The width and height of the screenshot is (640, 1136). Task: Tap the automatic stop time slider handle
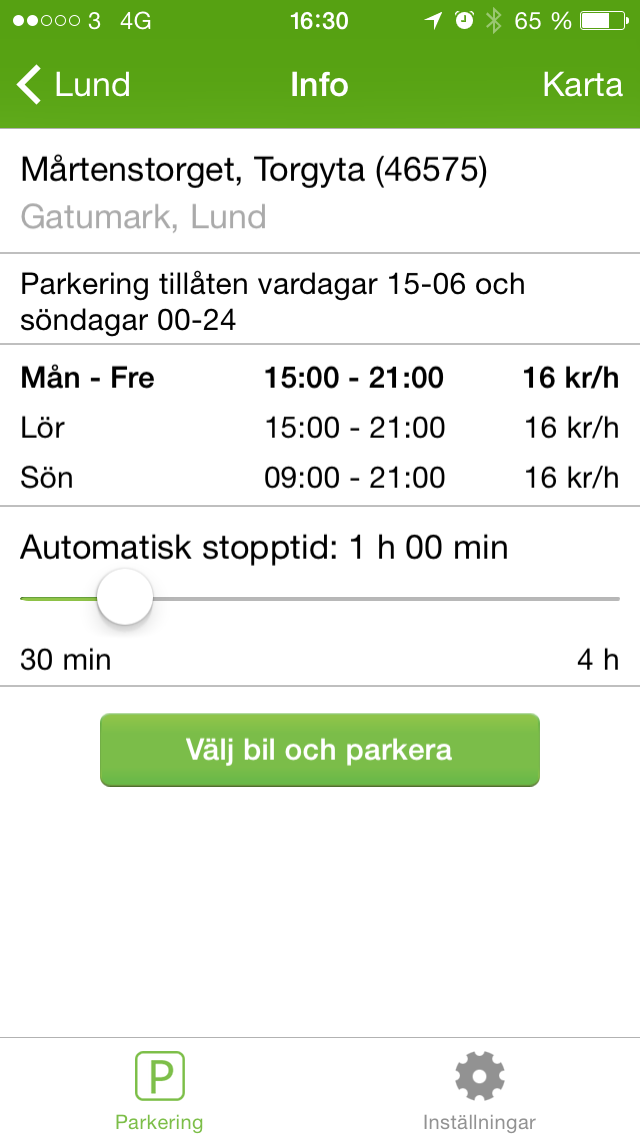(x=125, y=598)
